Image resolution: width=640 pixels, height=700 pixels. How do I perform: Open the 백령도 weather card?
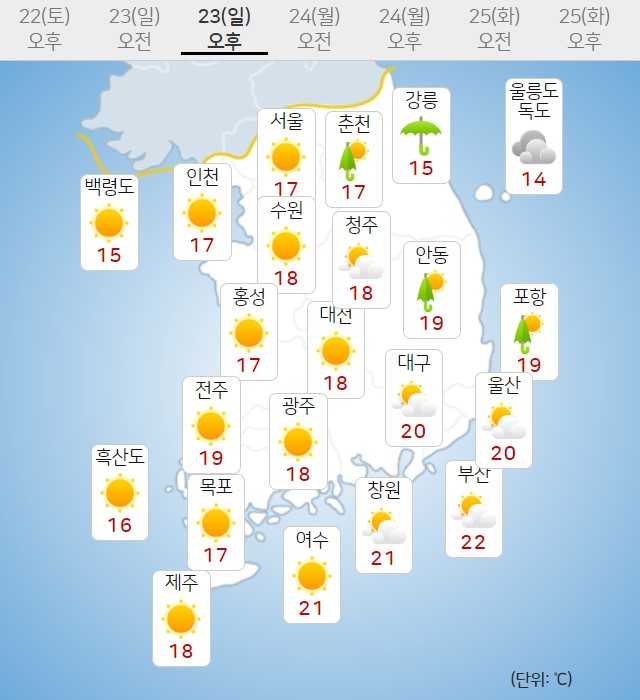[109, 222]
